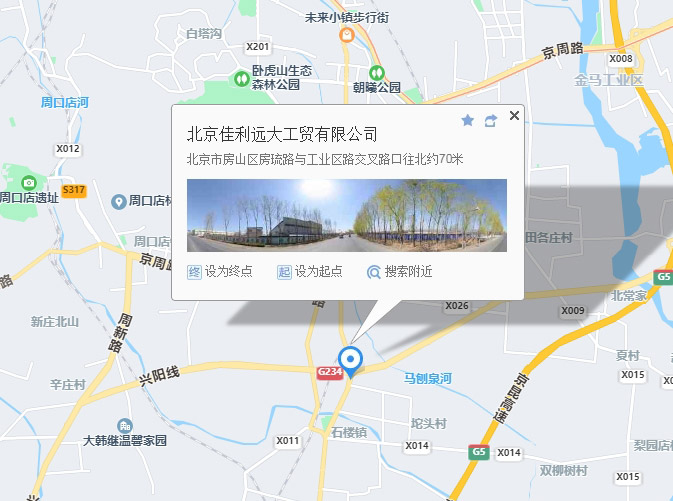Tap 设为终点 to set as destination
The width and height of the screenshot is (673, 501).
(220, 271)
